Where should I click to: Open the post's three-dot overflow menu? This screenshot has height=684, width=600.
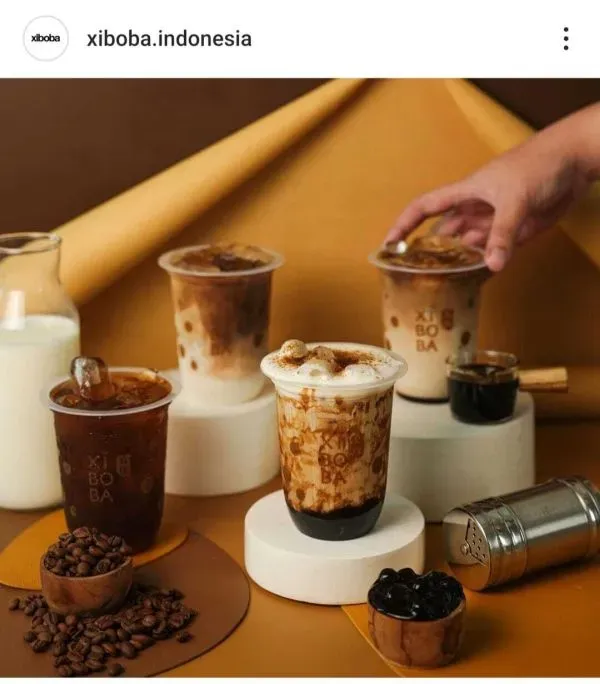point(566,39)
